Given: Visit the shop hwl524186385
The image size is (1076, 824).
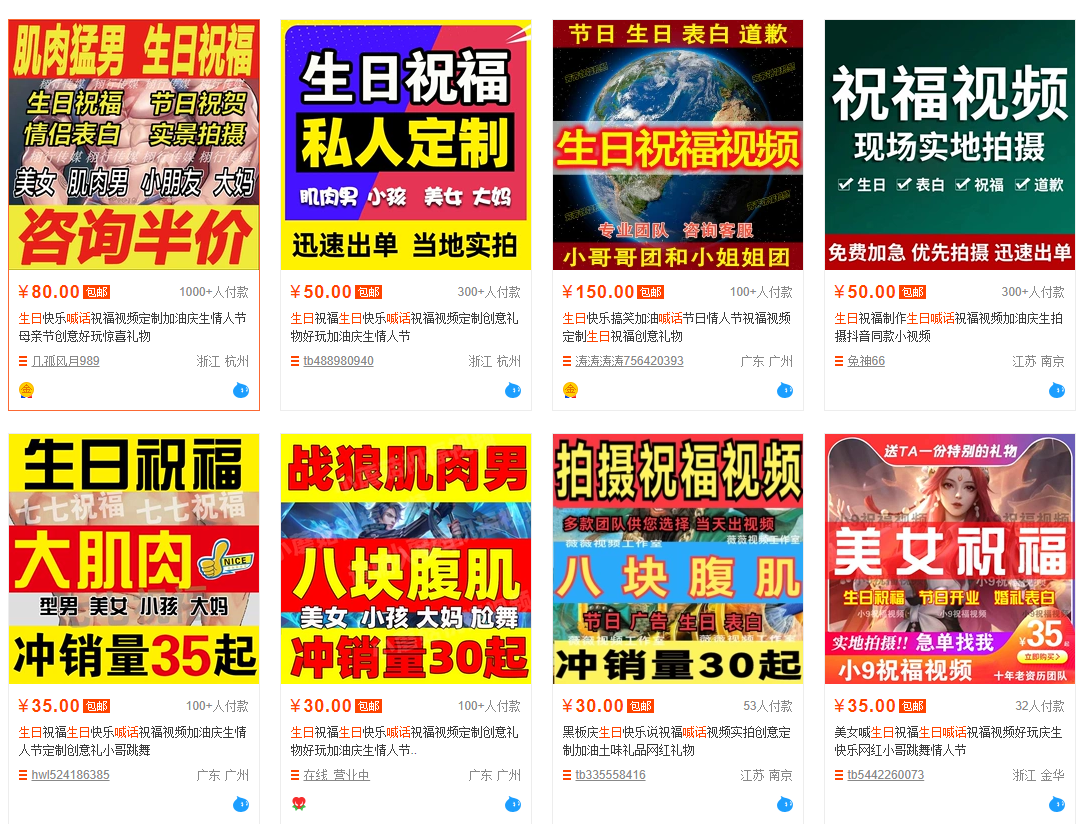Looking at the screenshot, I should coord(70,775).
